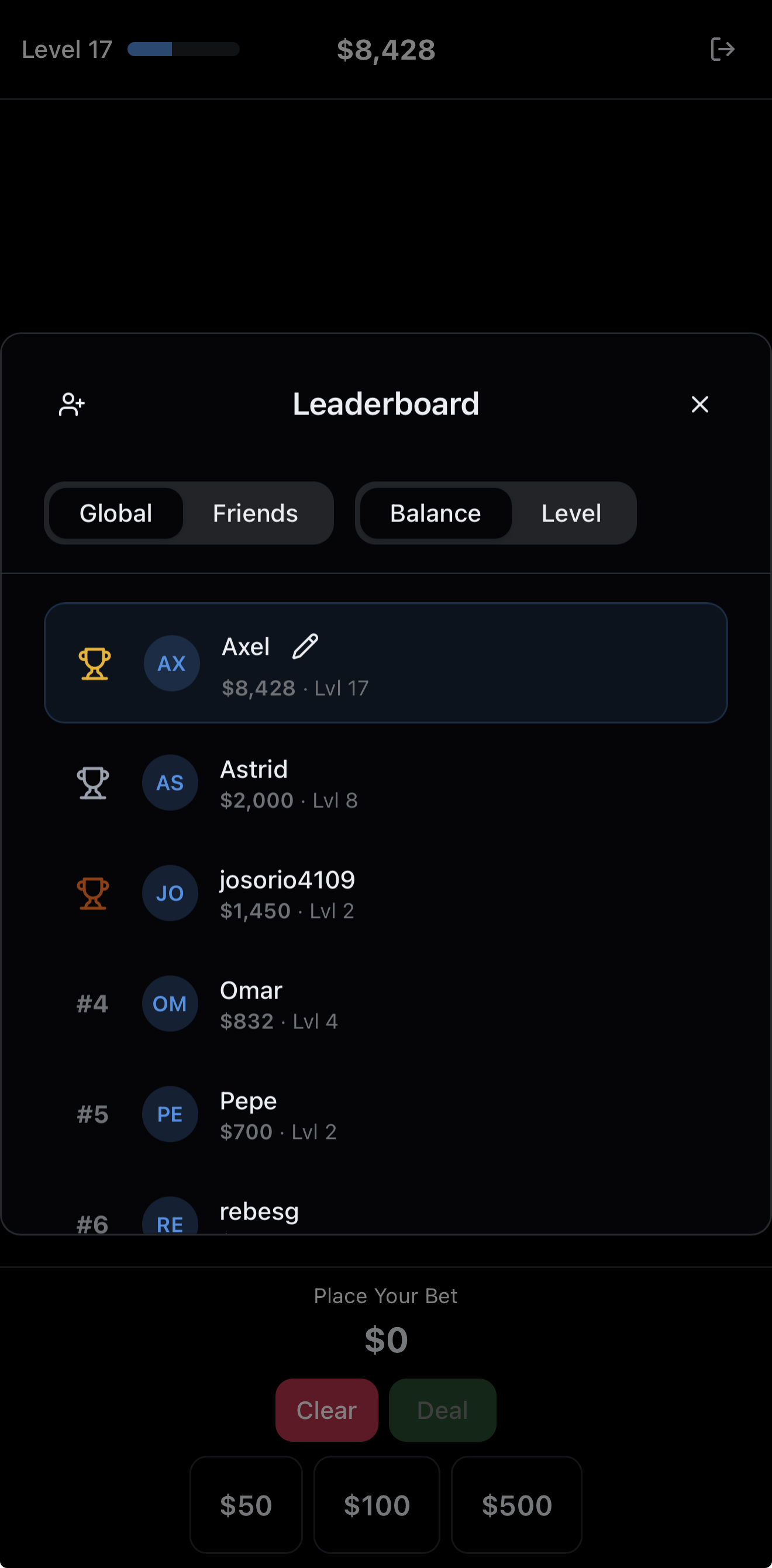The height and width of the screenshot is (1568, 772).
Task: Select Omar's OM avatar circle
Action: [x=170, y=1004]
